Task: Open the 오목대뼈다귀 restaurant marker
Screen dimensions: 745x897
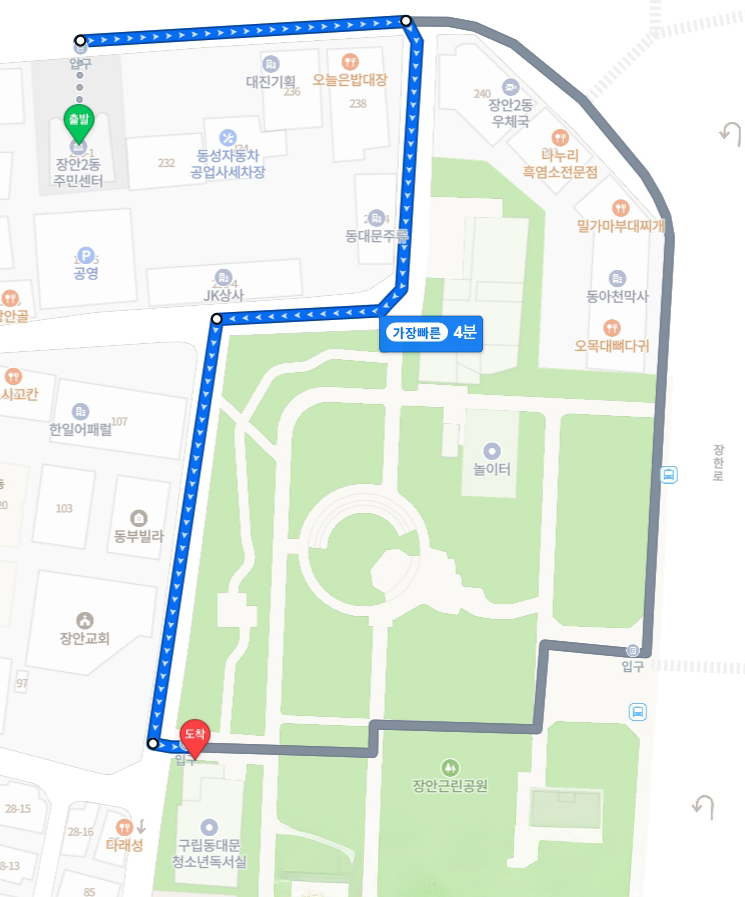Action: point(611,327)
